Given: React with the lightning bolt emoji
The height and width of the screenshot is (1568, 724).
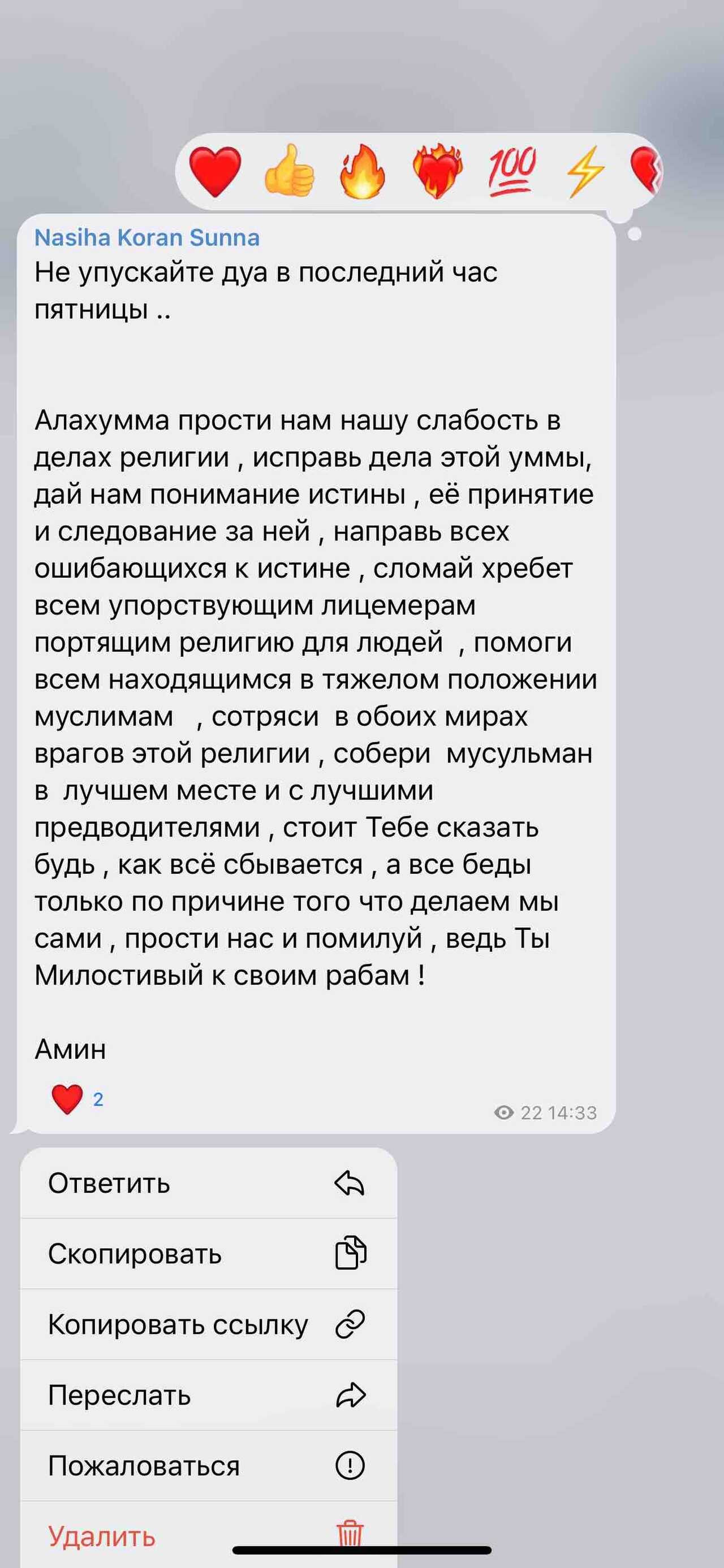Looking at the screenshot, I should [585, 171].
